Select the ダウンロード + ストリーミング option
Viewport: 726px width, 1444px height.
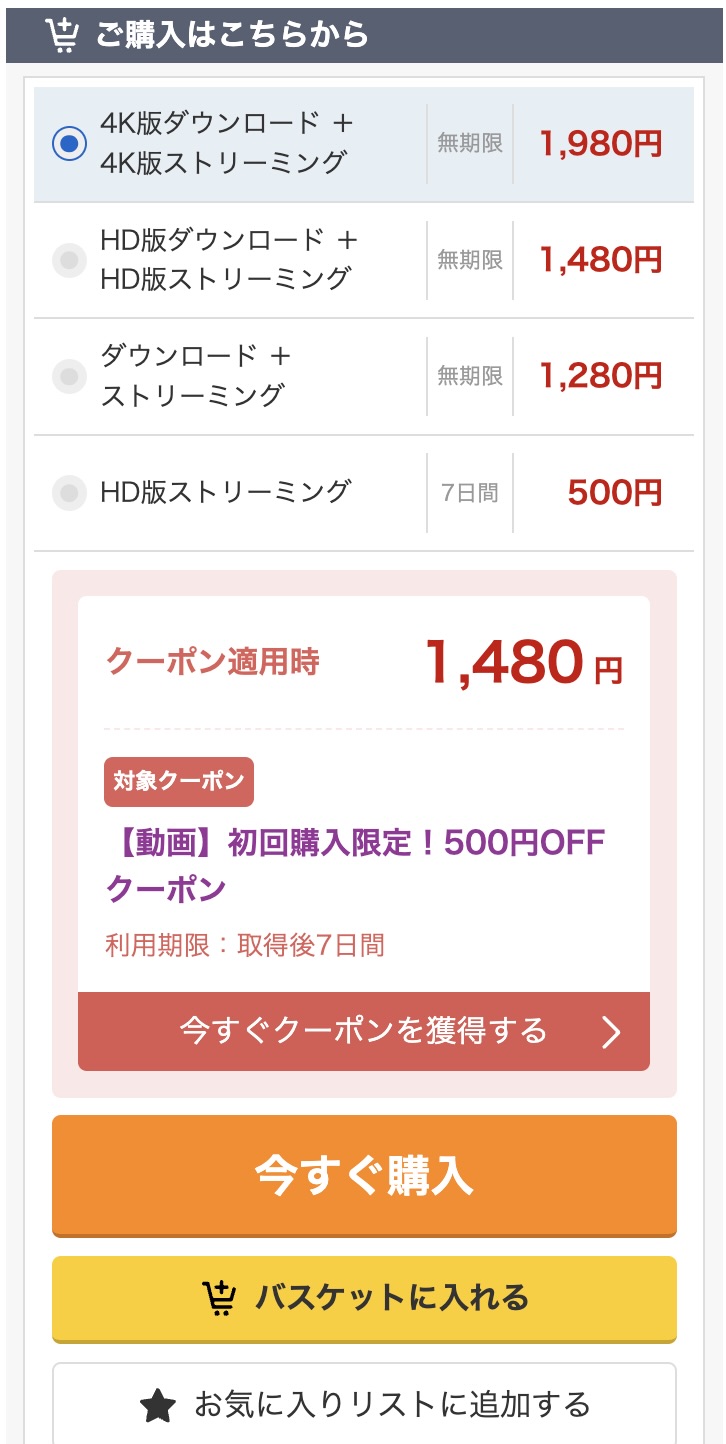(68, 375)
